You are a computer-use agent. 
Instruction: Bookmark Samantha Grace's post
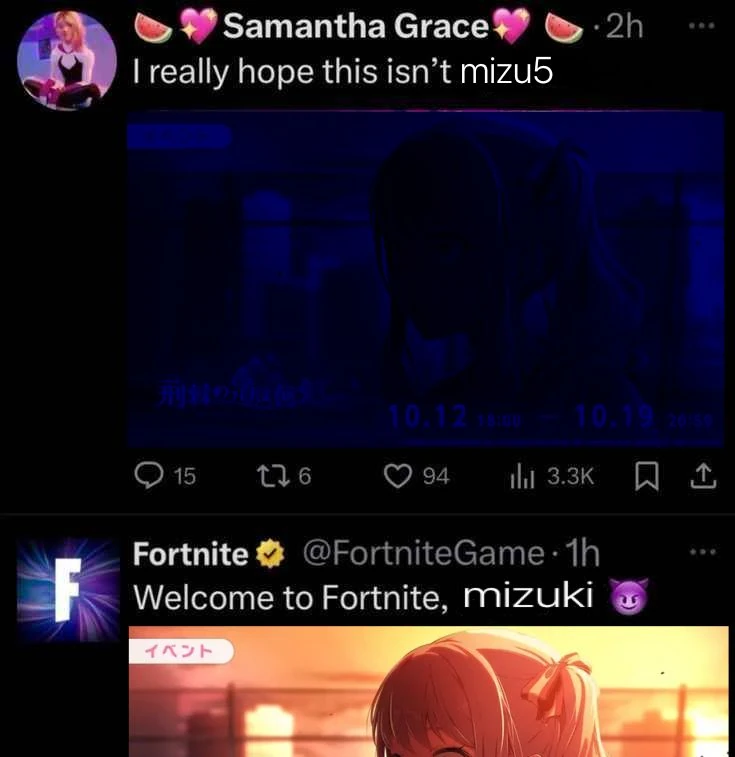click(647, 477)
